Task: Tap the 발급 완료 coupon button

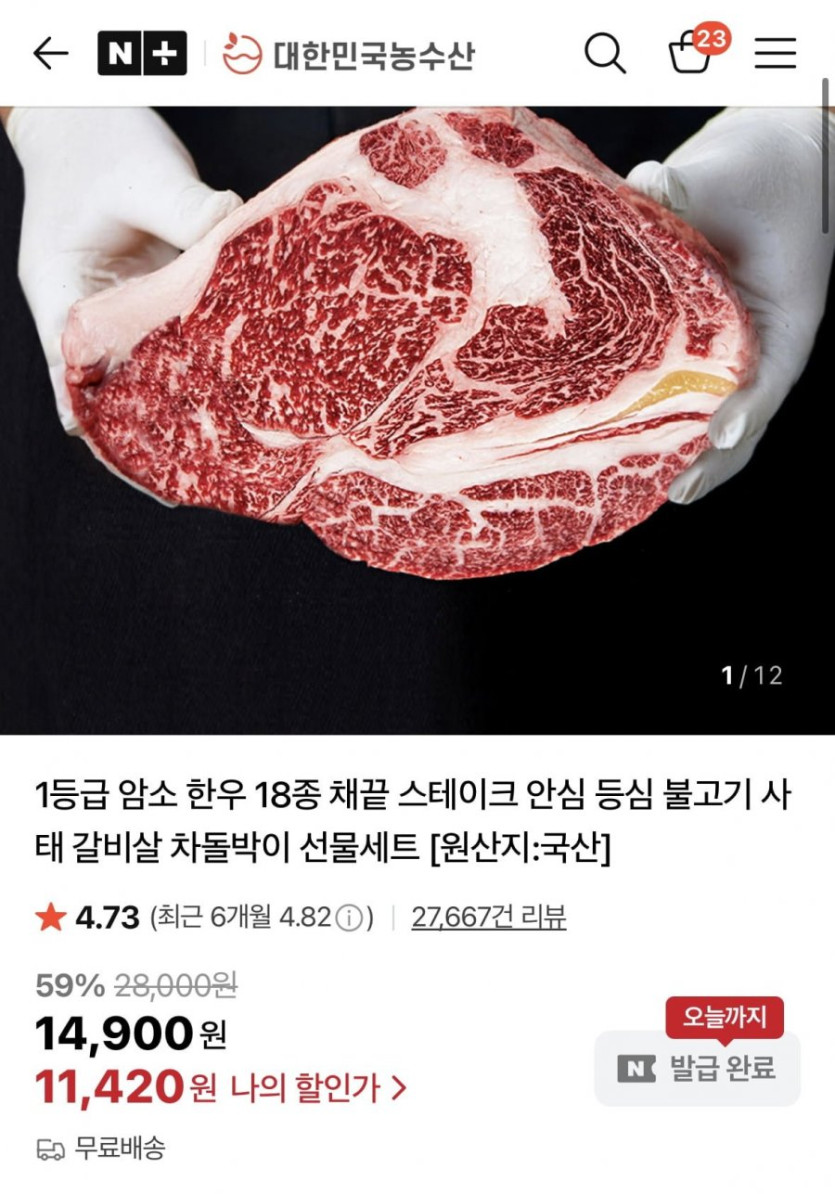Action: [x=698, y=1068]
